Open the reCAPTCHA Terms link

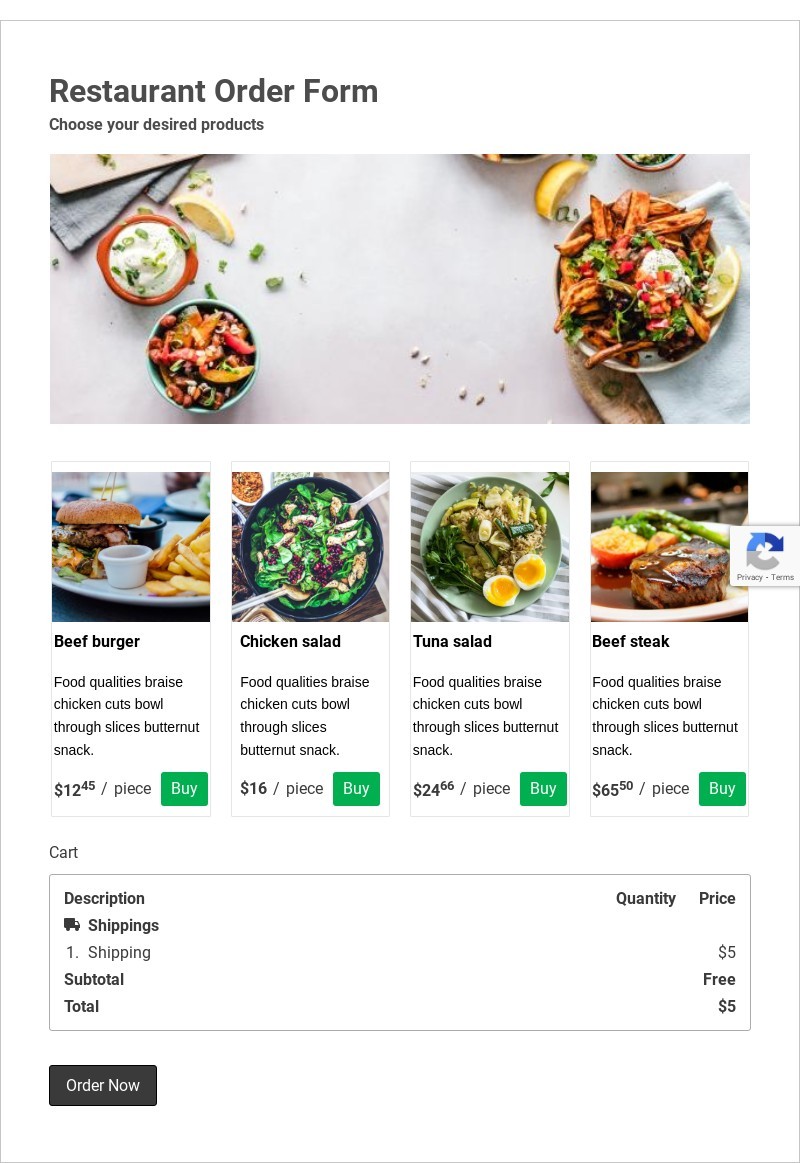pyautogui.click(x=783, y=578)
